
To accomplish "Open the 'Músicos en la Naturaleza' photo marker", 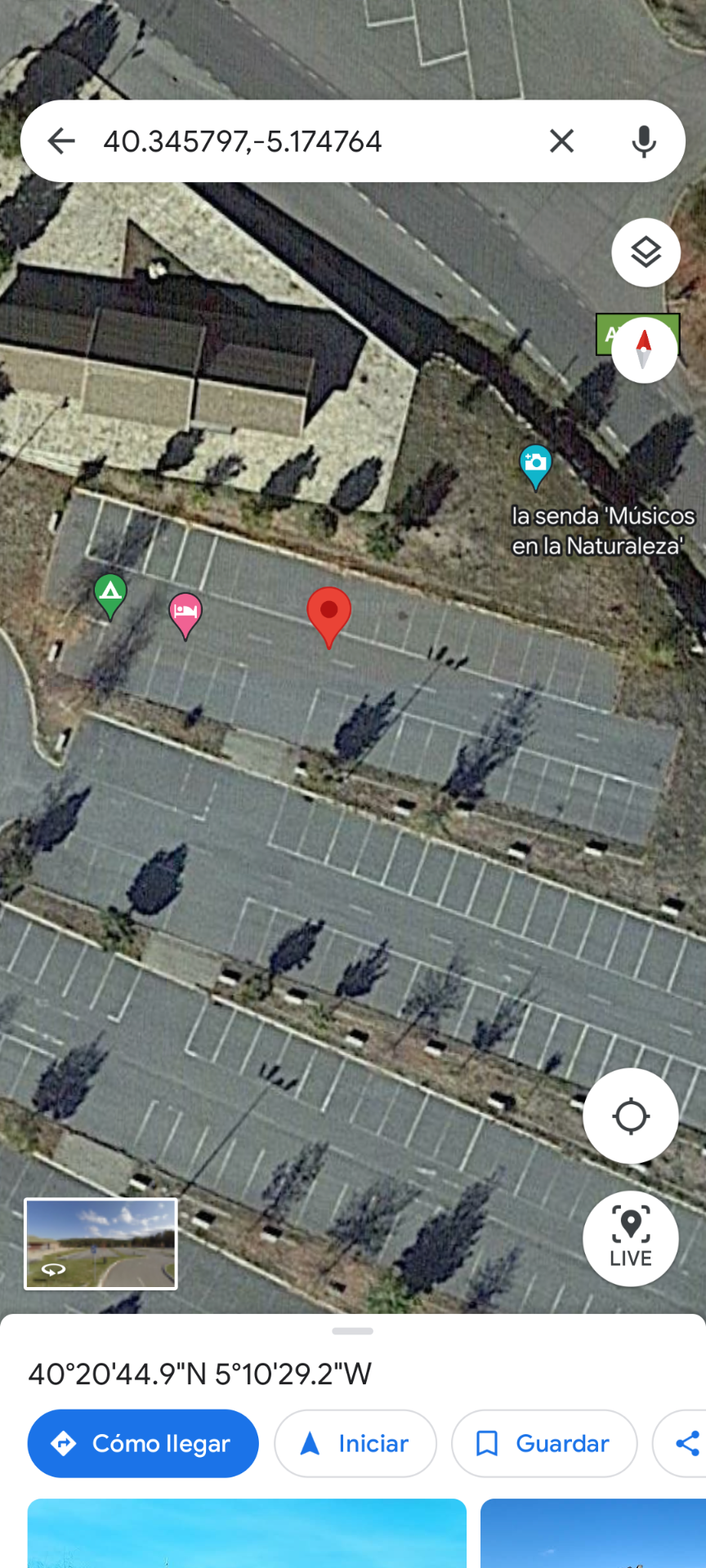I will point(535,465).
